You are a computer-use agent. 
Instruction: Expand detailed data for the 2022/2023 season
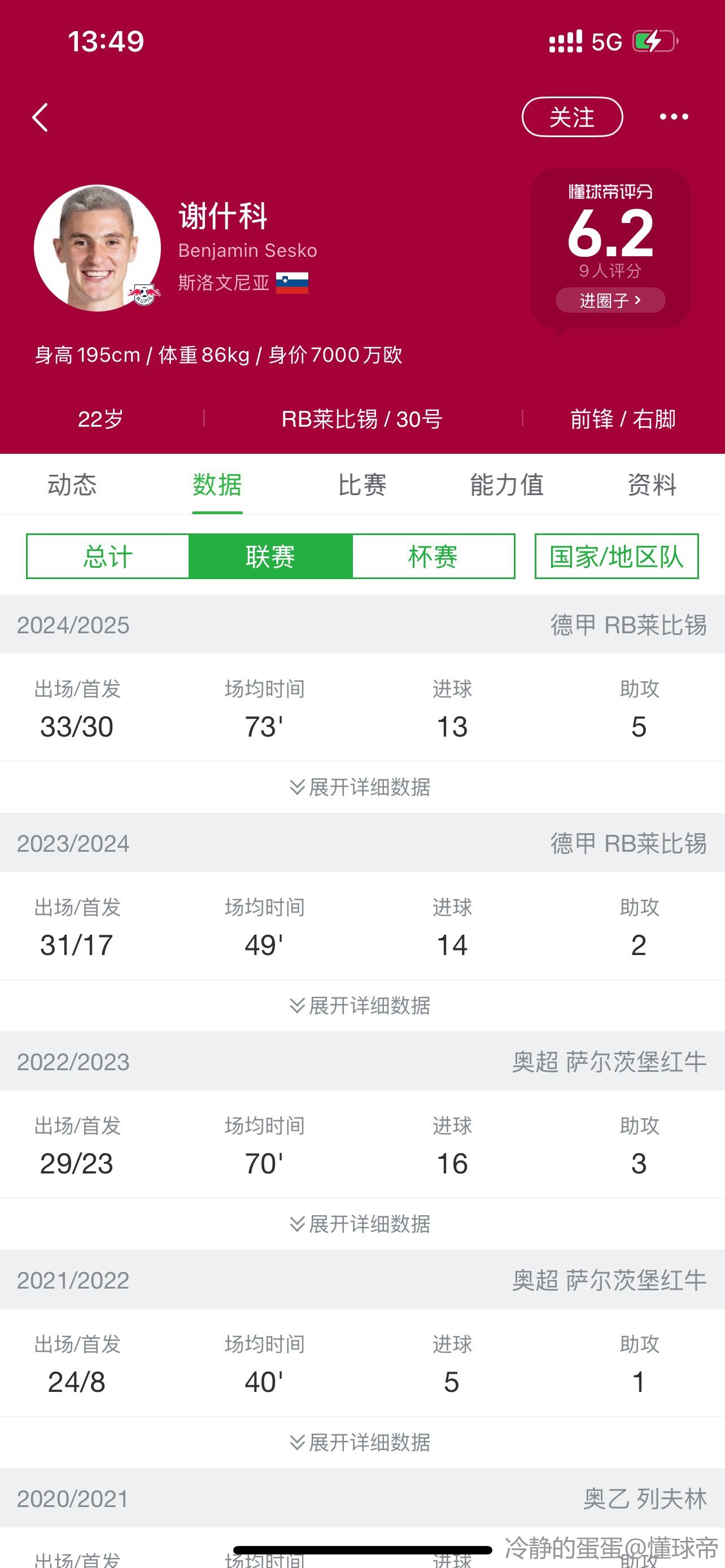coord(360,1224)
